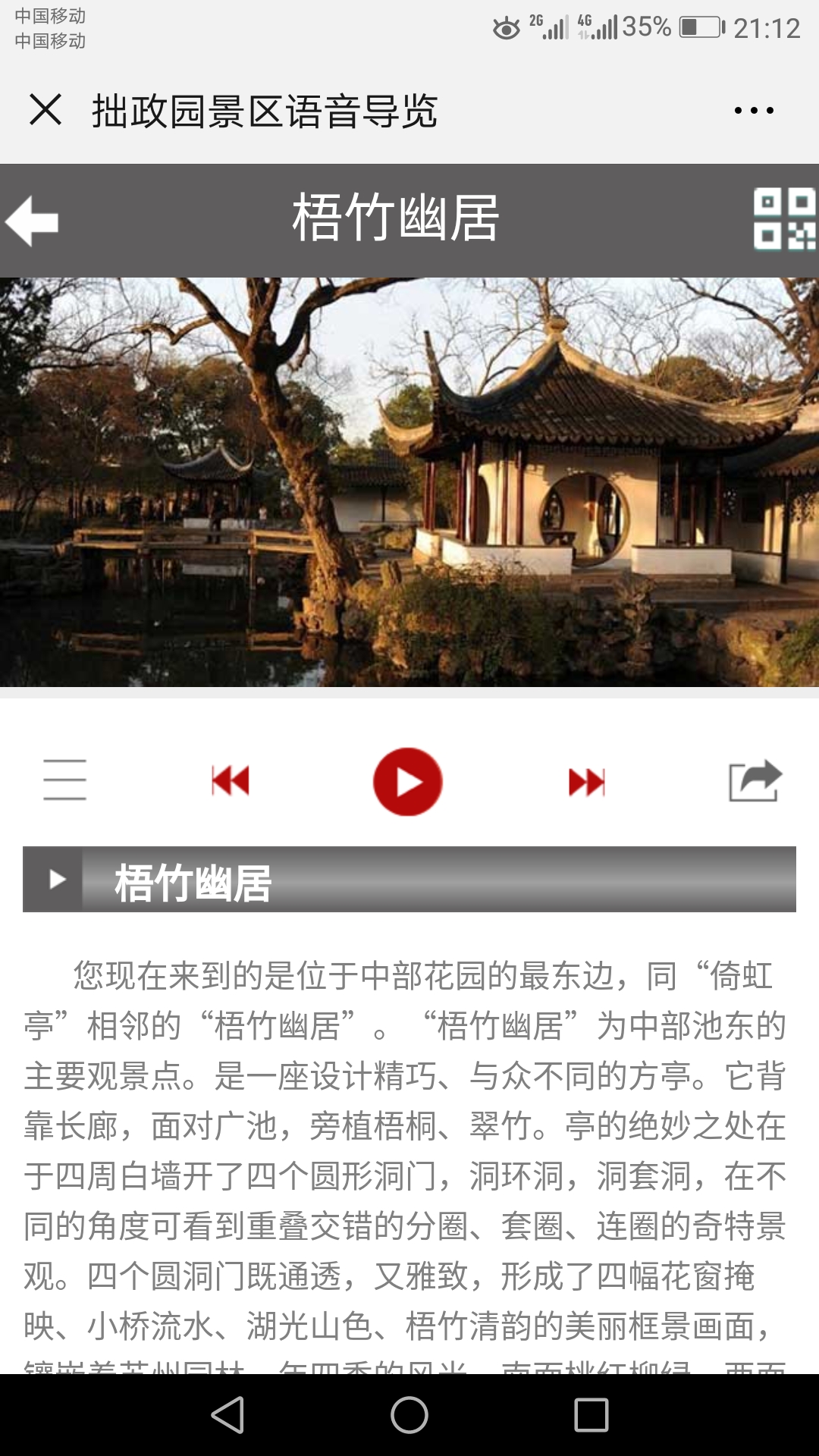This screenshot has width=819, height=1456.
Task: Go back with the white arrow
Action: (32, 221)
